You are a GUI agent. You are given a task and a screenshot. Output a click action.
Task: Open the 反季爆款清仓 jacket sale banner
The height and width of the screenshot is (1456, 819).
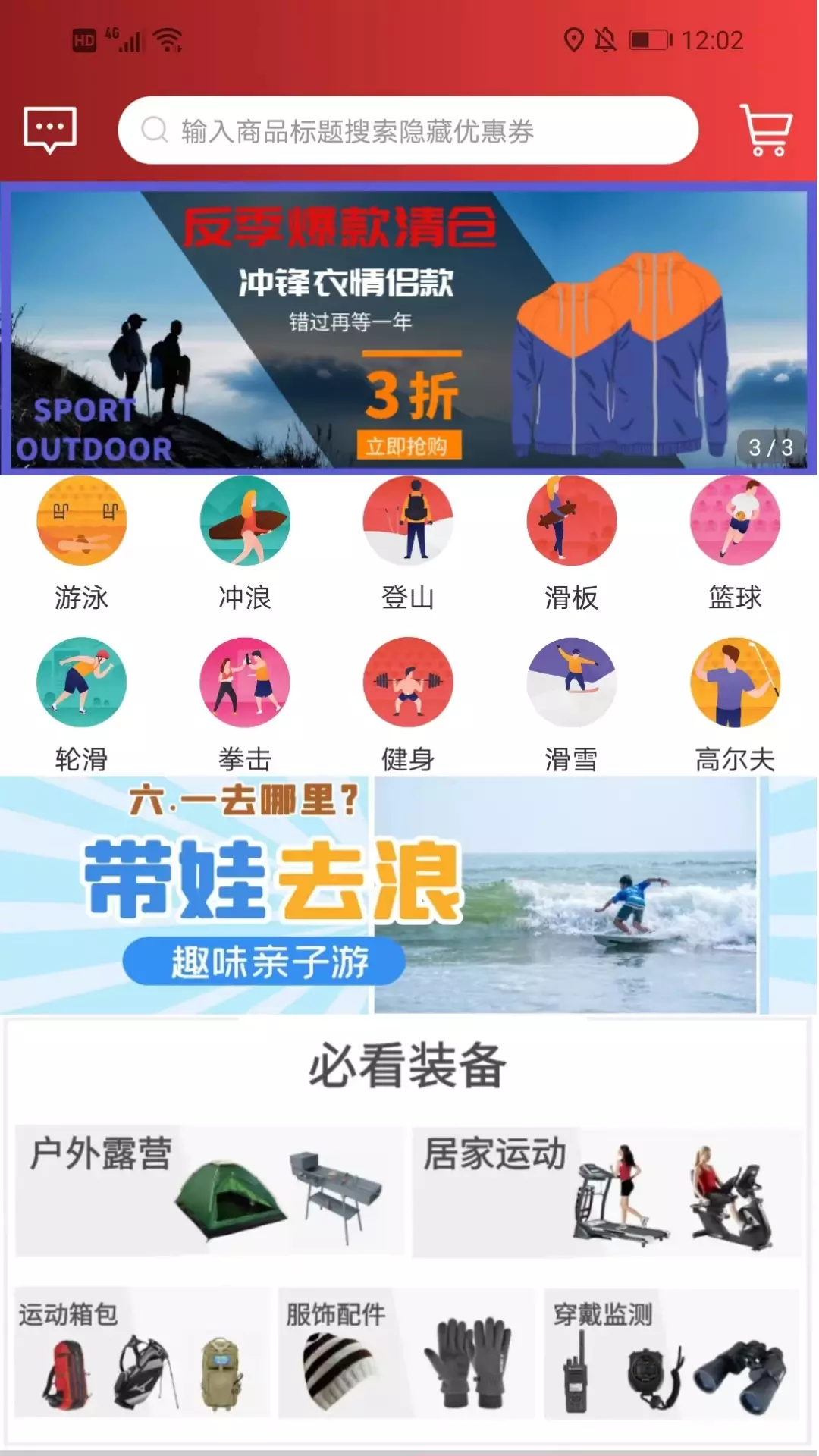point(408,328)
